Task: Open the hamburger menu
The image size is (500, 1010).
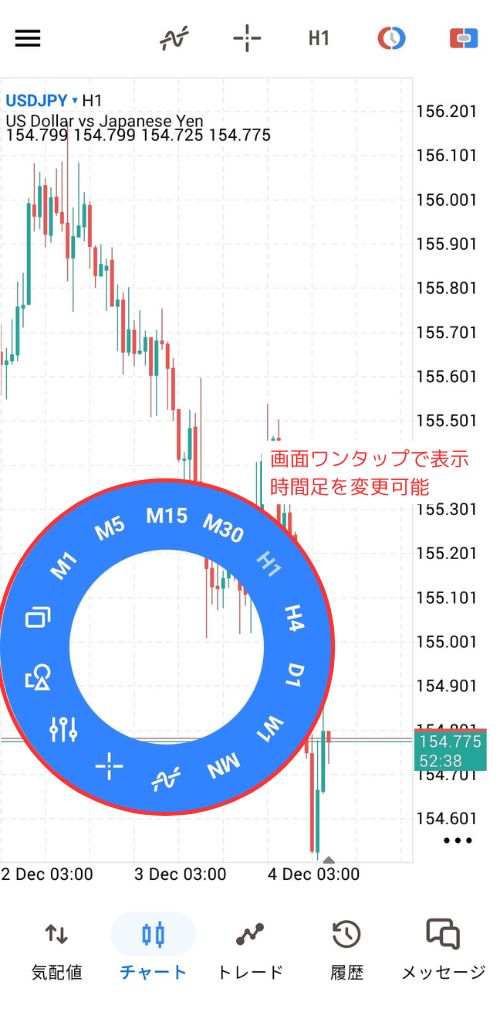Action: point(28,38)
